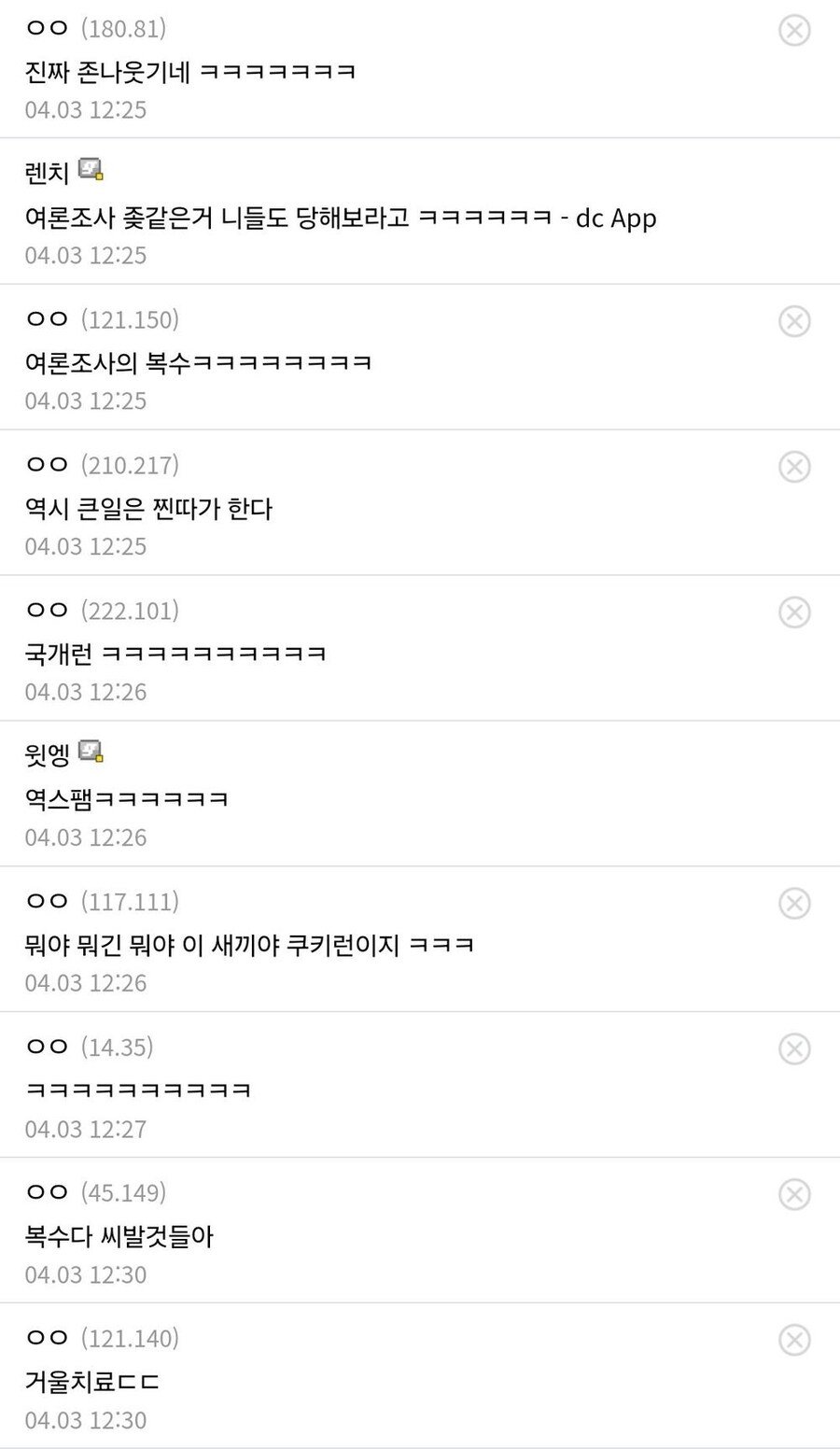Remove the comment by ㅇㅇ (121.150)
840x1449 pixels.
(x=794, y=322)
